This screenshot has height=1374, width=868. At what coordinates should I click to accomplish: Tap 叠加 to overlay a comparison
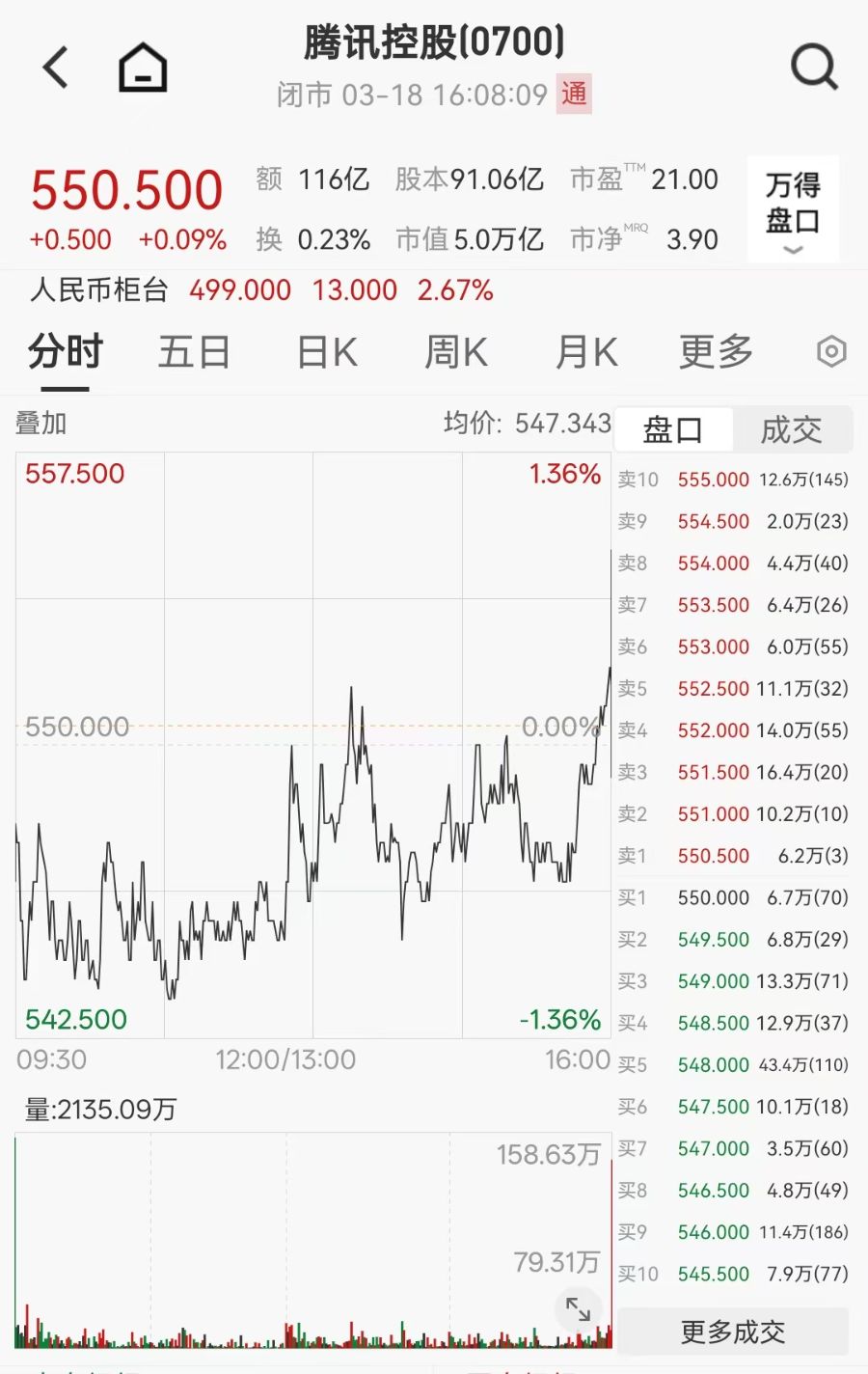[41, 424]
